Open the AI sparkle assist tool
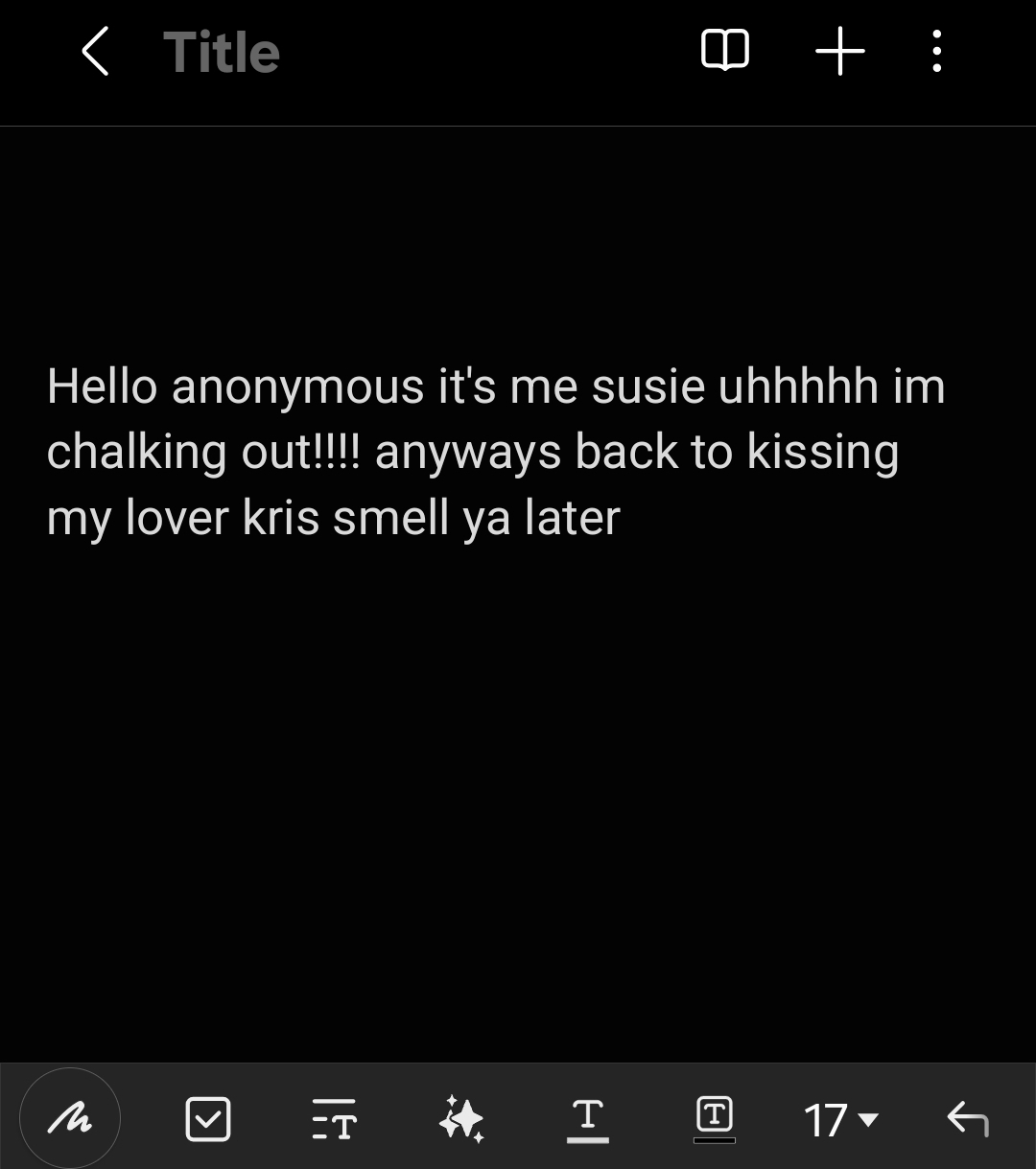Image resolution: width=1036 pixels, height=1169 pixels. 461,1118
